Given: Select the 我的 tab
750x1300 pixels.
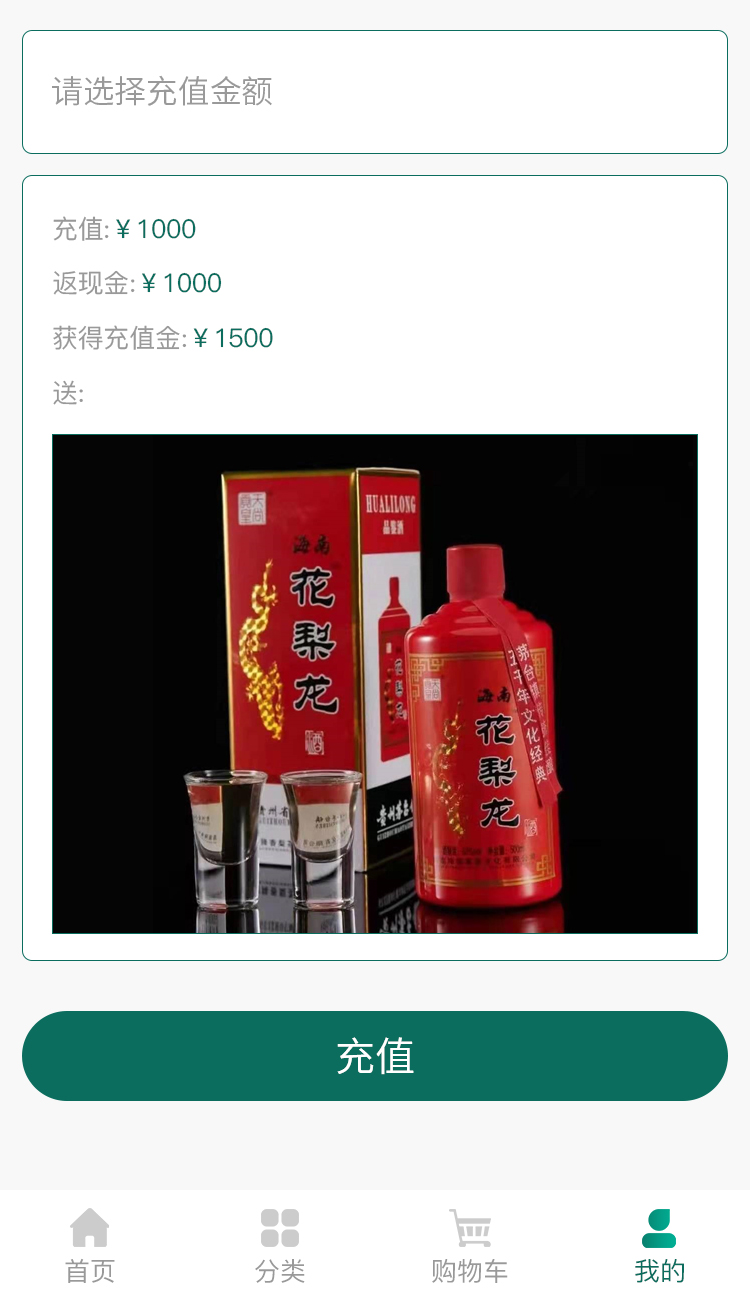Looking at the screenshot, I should pos(659,1245).
